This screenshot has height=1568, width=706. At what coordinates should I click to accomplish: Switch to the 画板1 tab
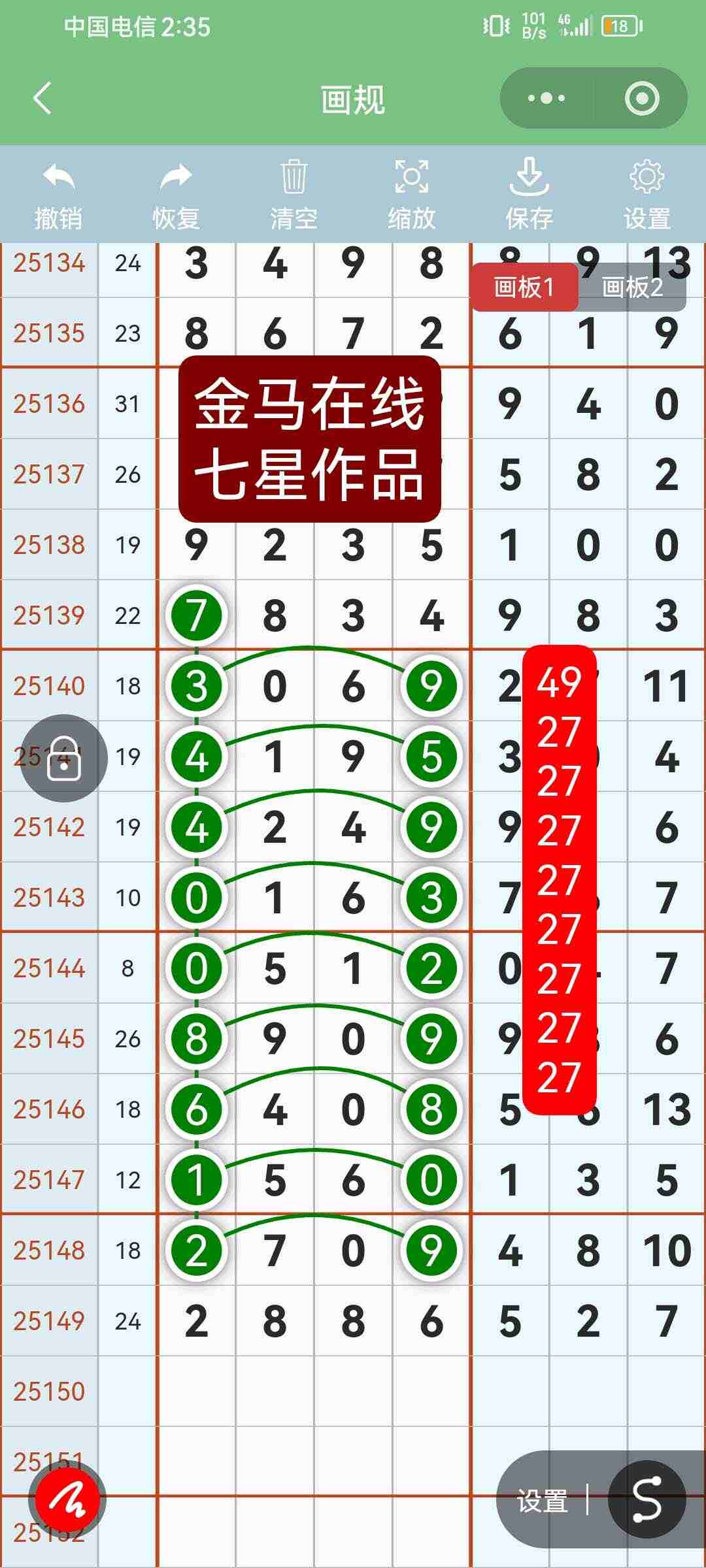tap(524, 286)
